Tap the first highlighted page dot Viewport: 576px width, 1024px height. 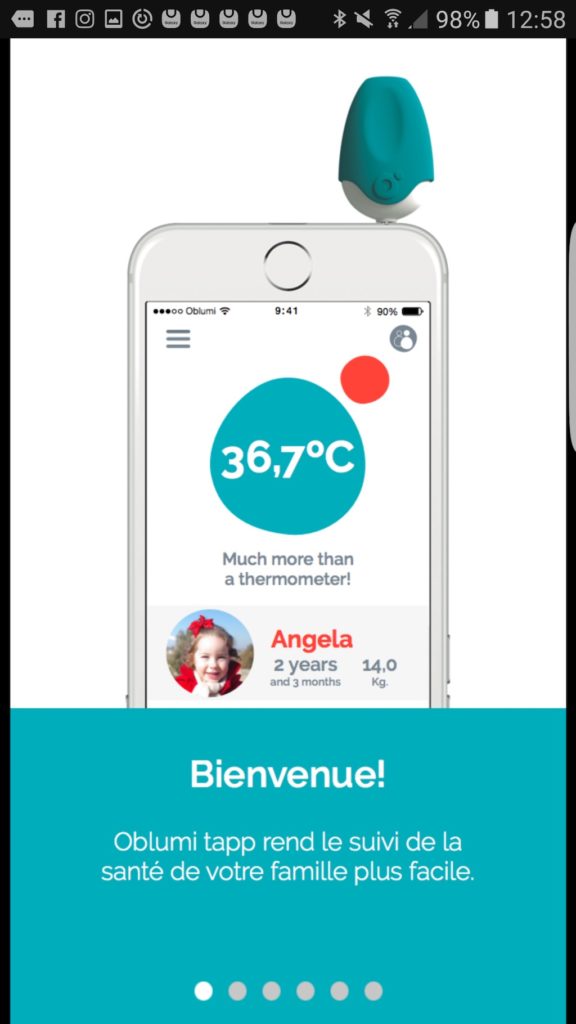point(204,991)
